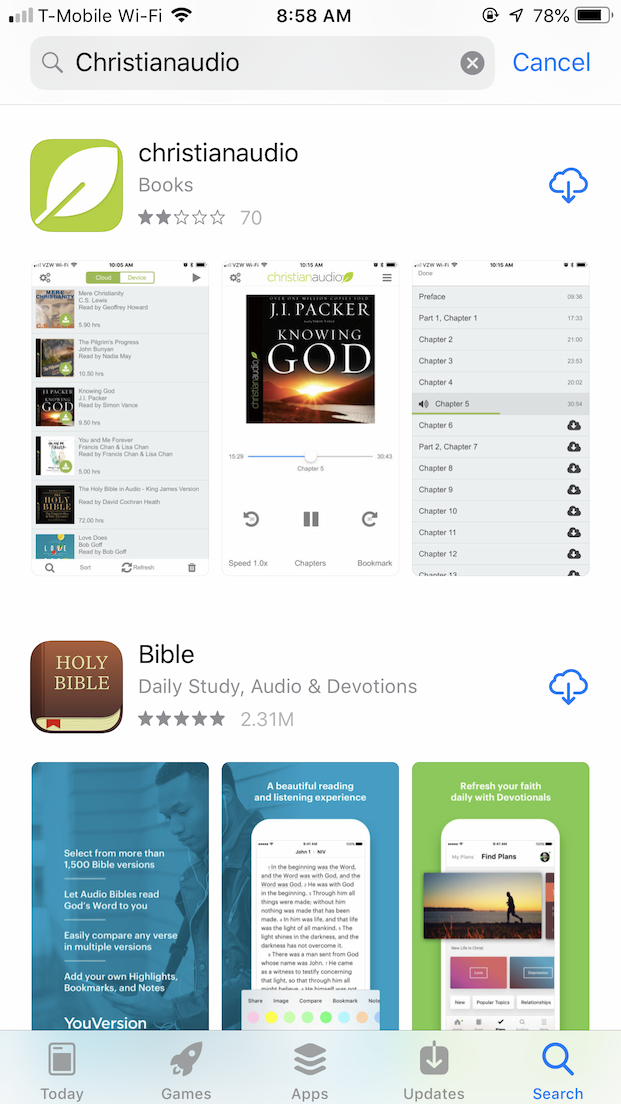Switch to the Updates tab

(434, 1070)
